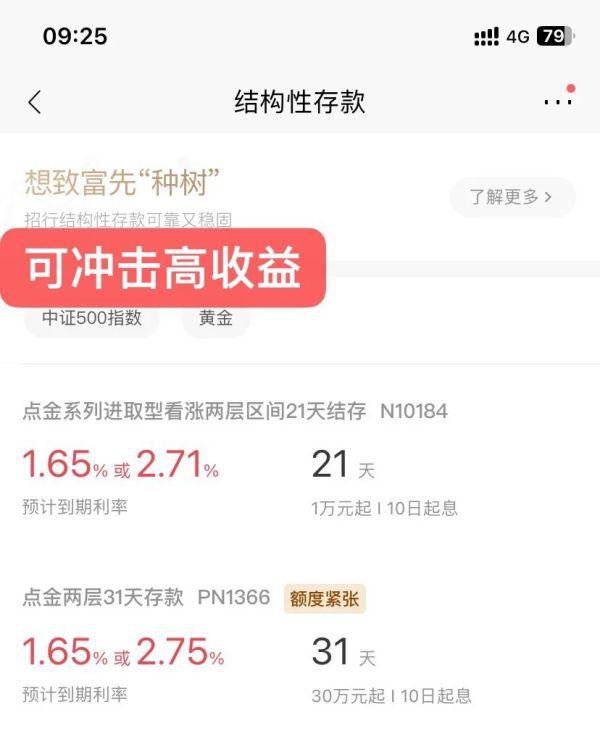Select the 黄金 filter chip

(x=215, y=319)
